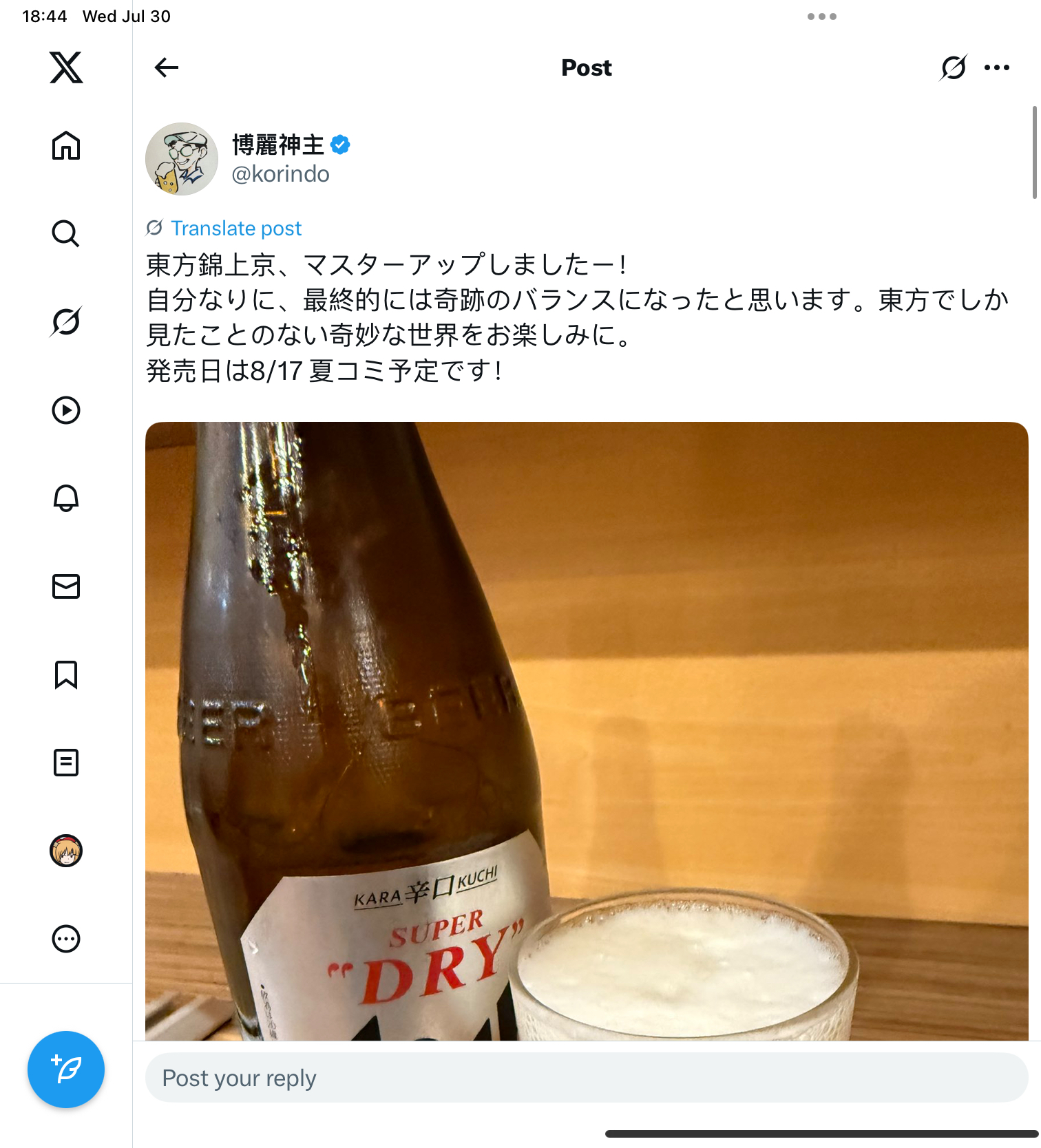1041x1148 pixels.
Task: Open Lists from the sidebar
Action: pos(66,763)
